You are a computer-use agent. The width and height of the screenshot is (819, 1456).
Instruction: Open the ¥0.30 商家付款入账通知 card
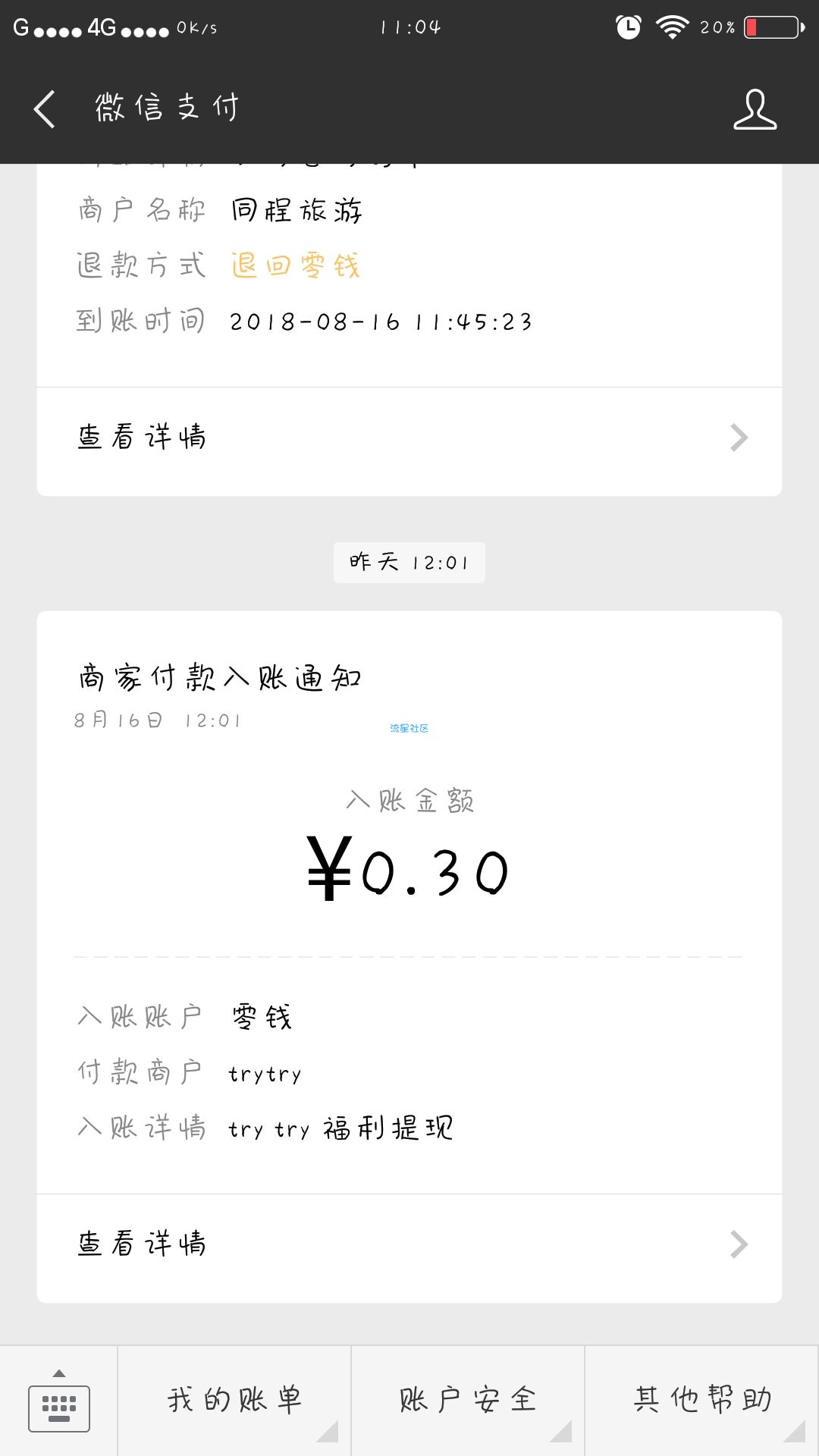pyautogui.click(x=409, y=902)
